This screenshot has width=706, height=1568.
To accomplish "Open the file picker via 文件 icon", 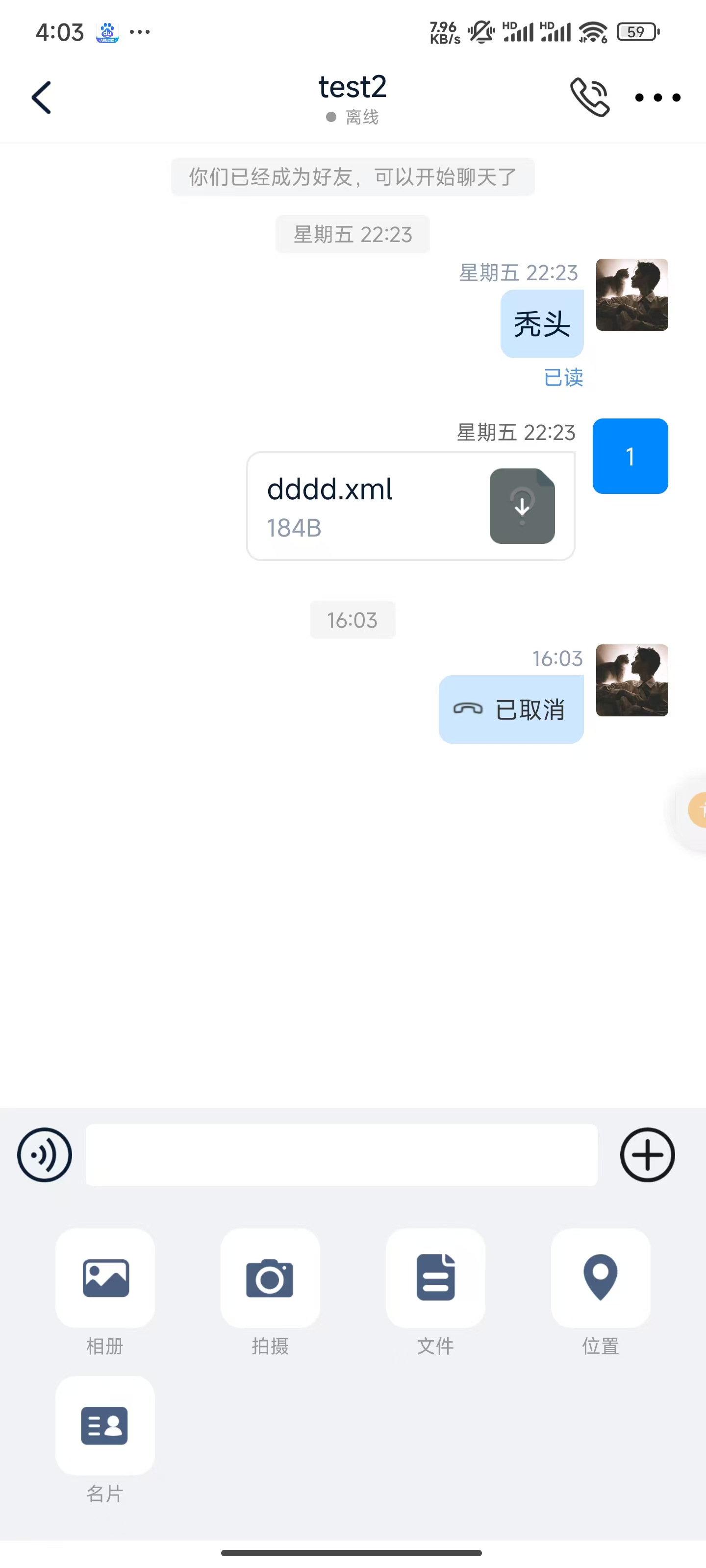I will (x=435, y=1278).
